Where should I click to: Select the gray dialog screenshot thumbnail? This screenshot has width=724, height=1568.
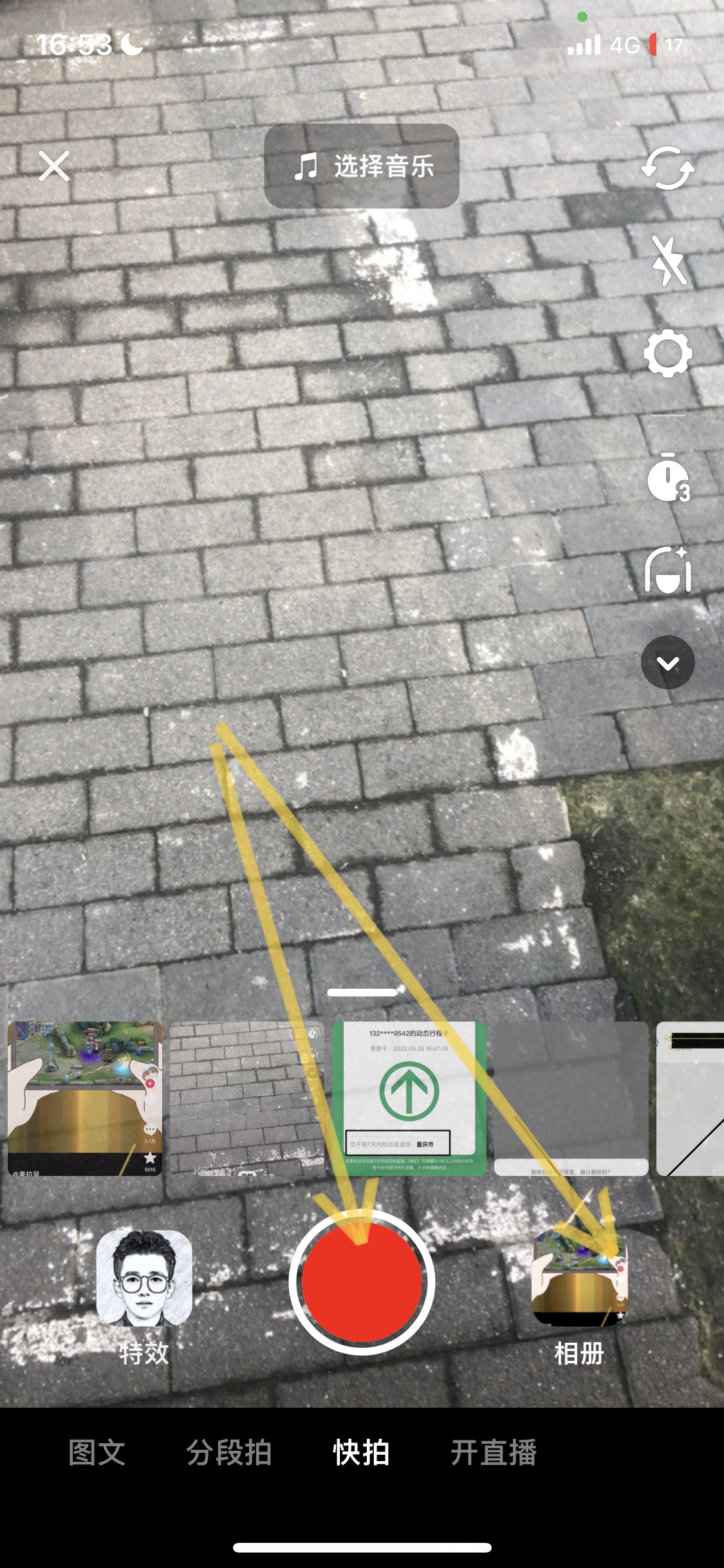pos(571,1098)
